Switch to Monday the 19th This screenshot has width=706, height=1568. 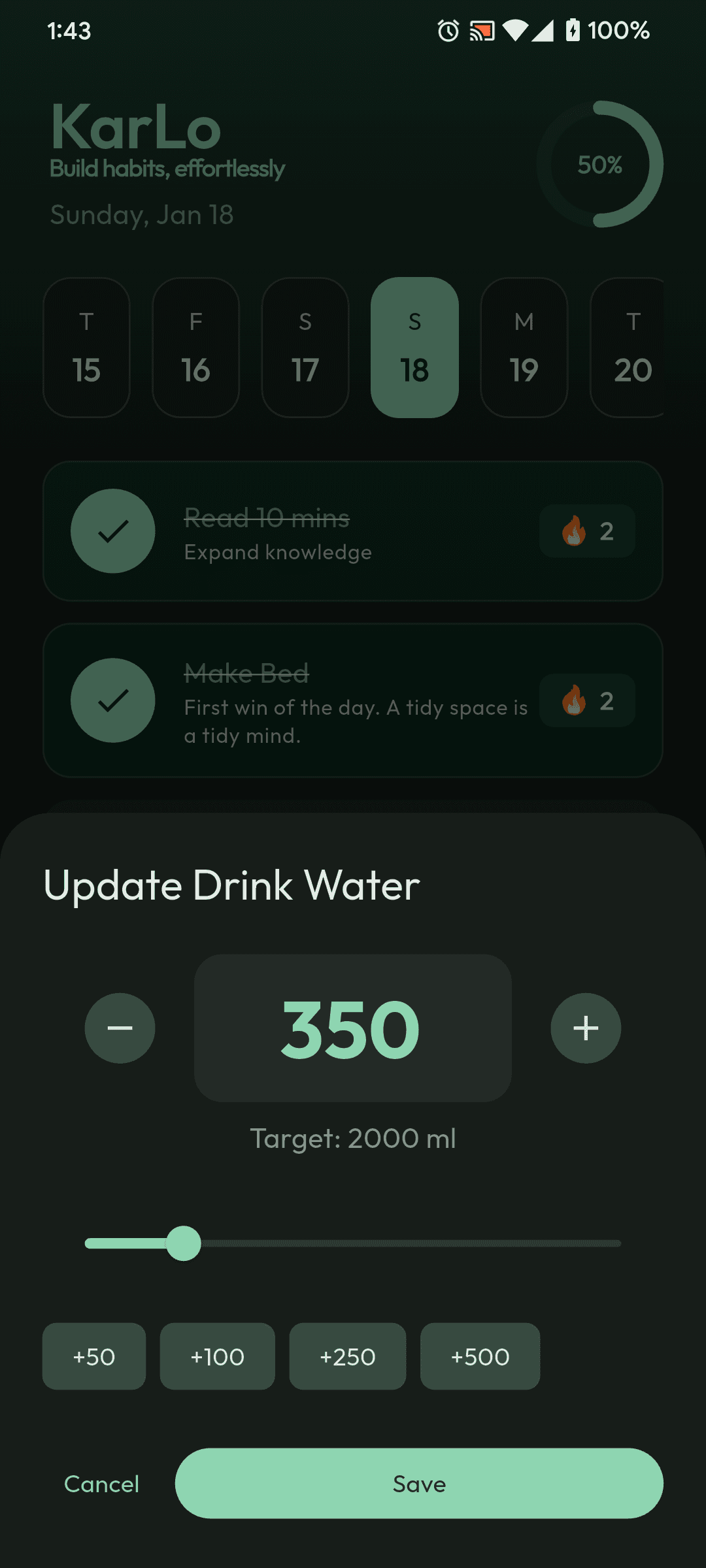[x=523, y=347]
